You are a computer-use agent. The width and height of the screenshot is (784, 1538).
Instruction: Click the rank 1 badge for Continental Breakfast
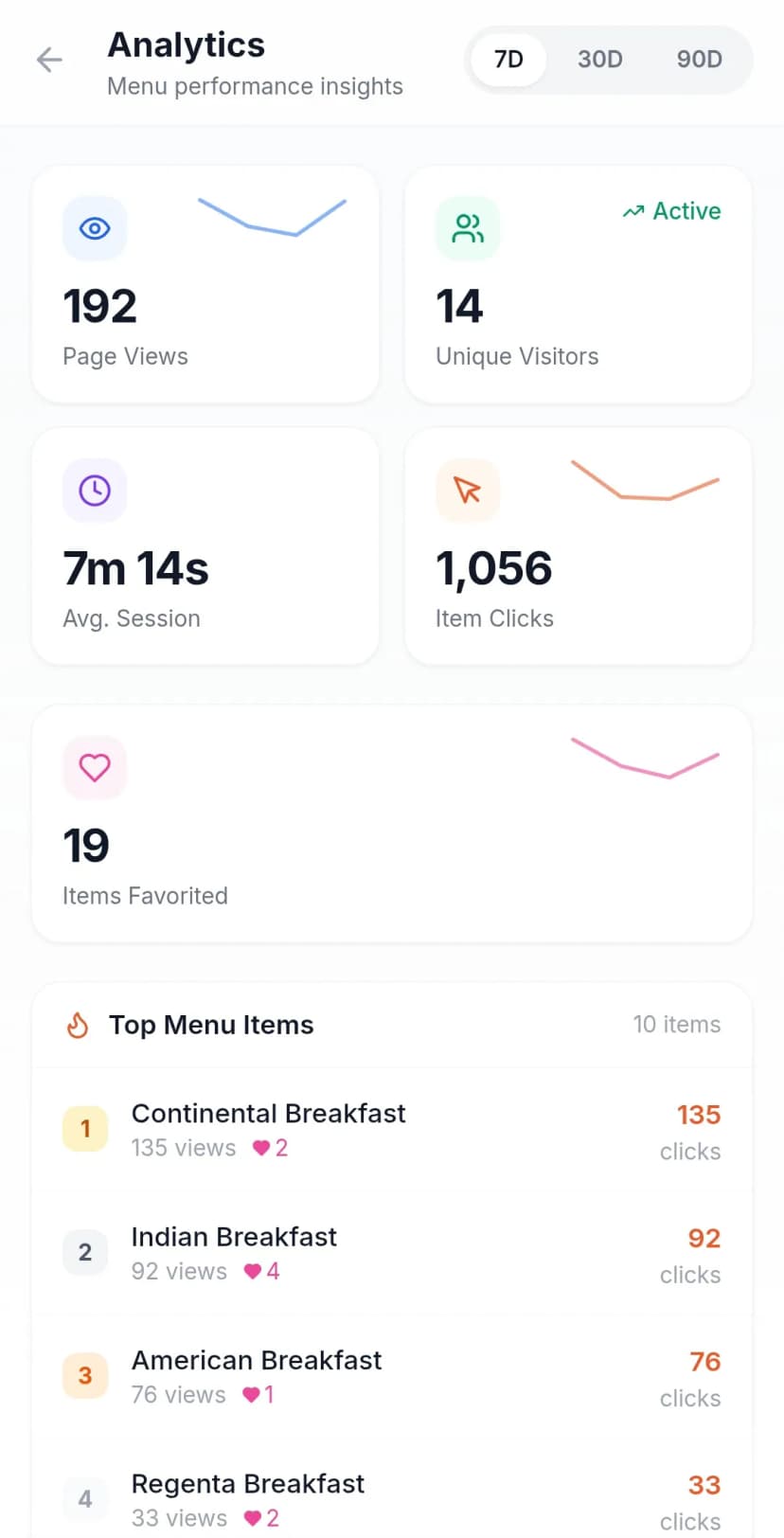(85, 1128)
